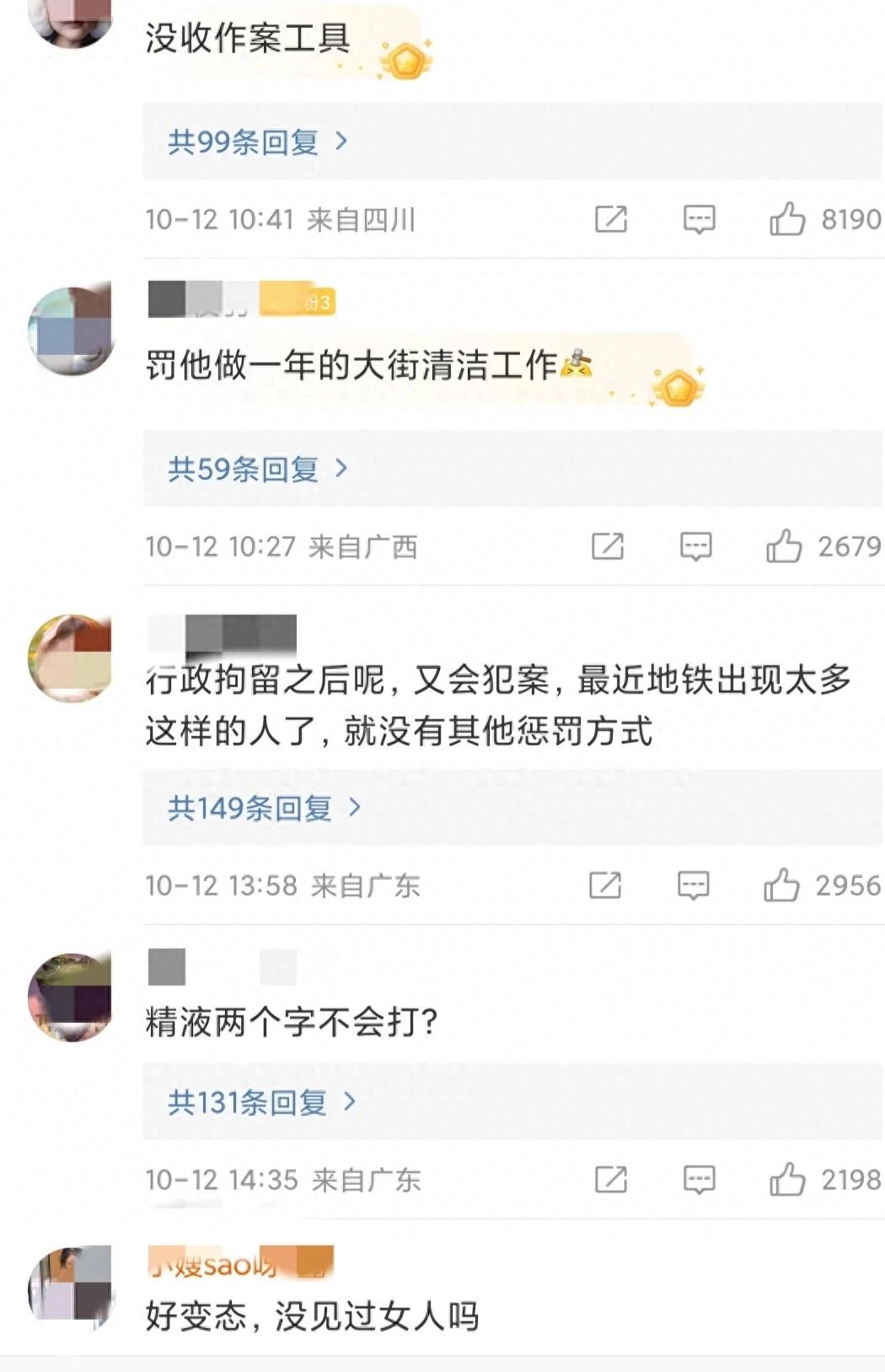Repost the 10:41 四川 comment
This screenshot has height=1372, width=885.
point(611,219)
